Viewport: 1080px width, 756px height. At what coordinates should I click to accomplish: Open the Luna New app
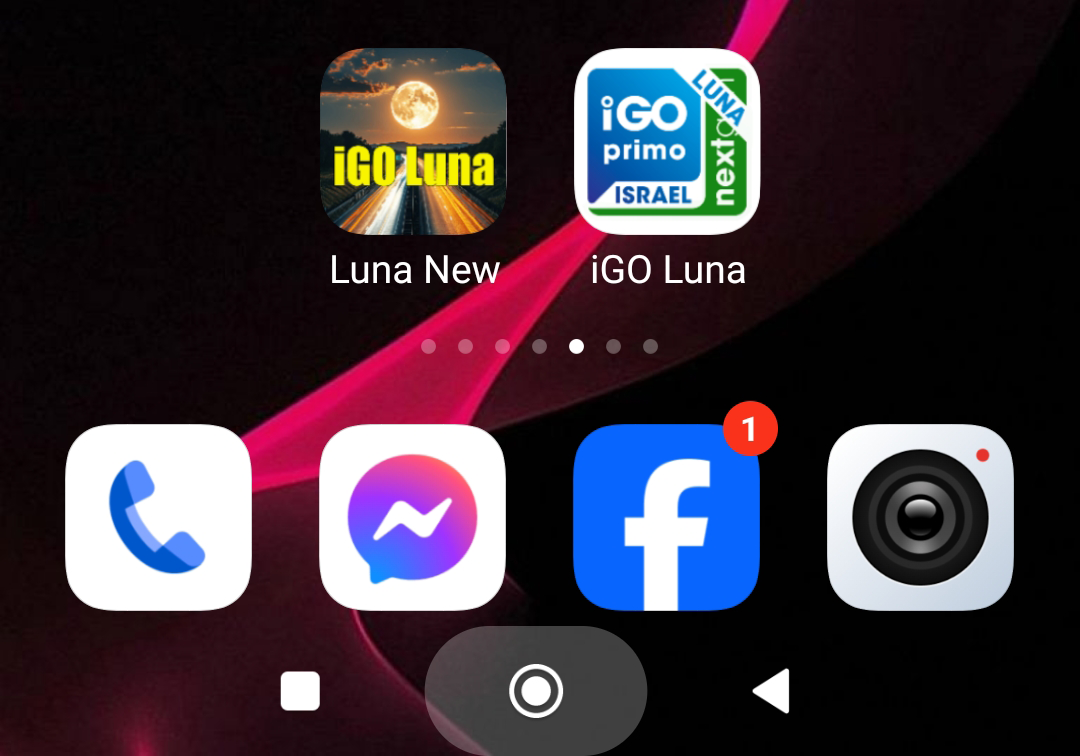point(413,141)
